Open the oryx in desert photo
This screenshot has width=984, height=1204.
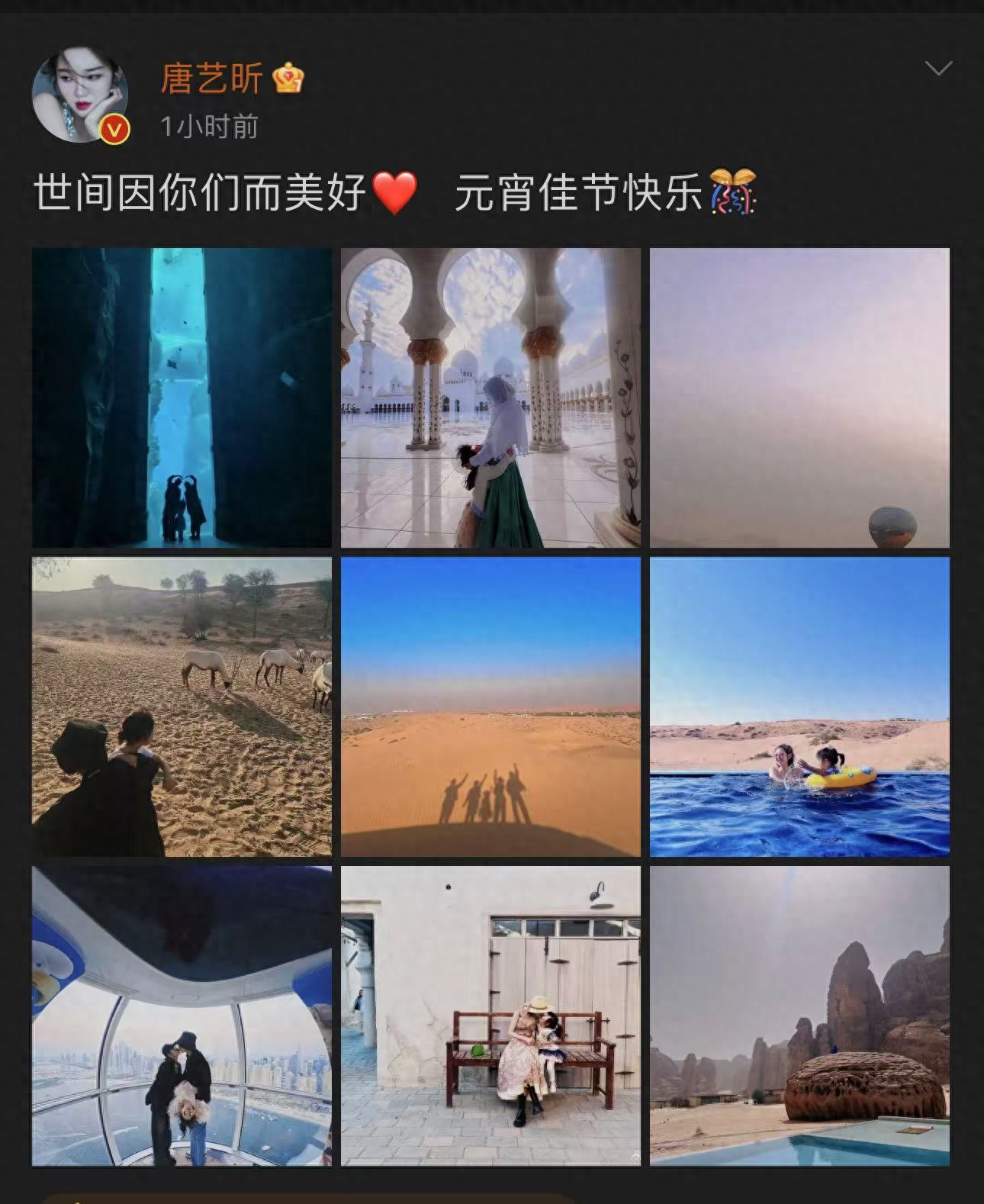(x=182, y=707)
